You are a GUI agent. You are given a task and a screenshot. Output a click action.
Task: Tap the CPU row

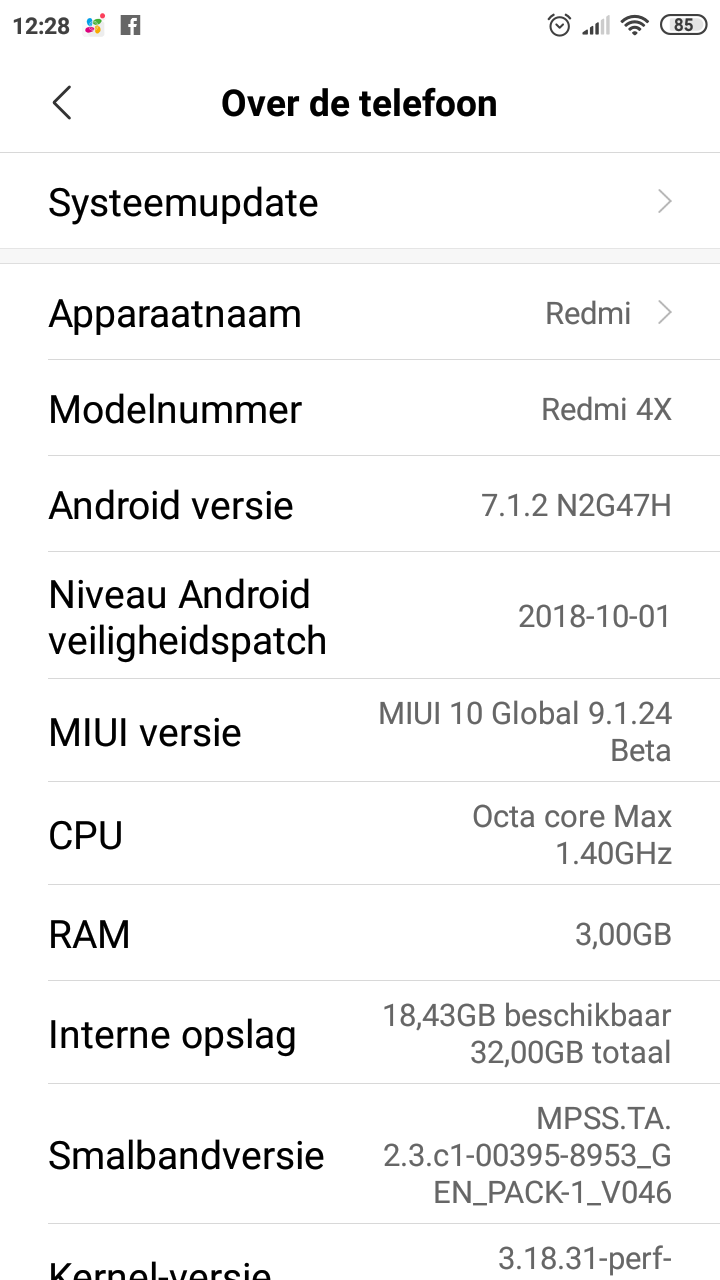(x=360, y=834)
